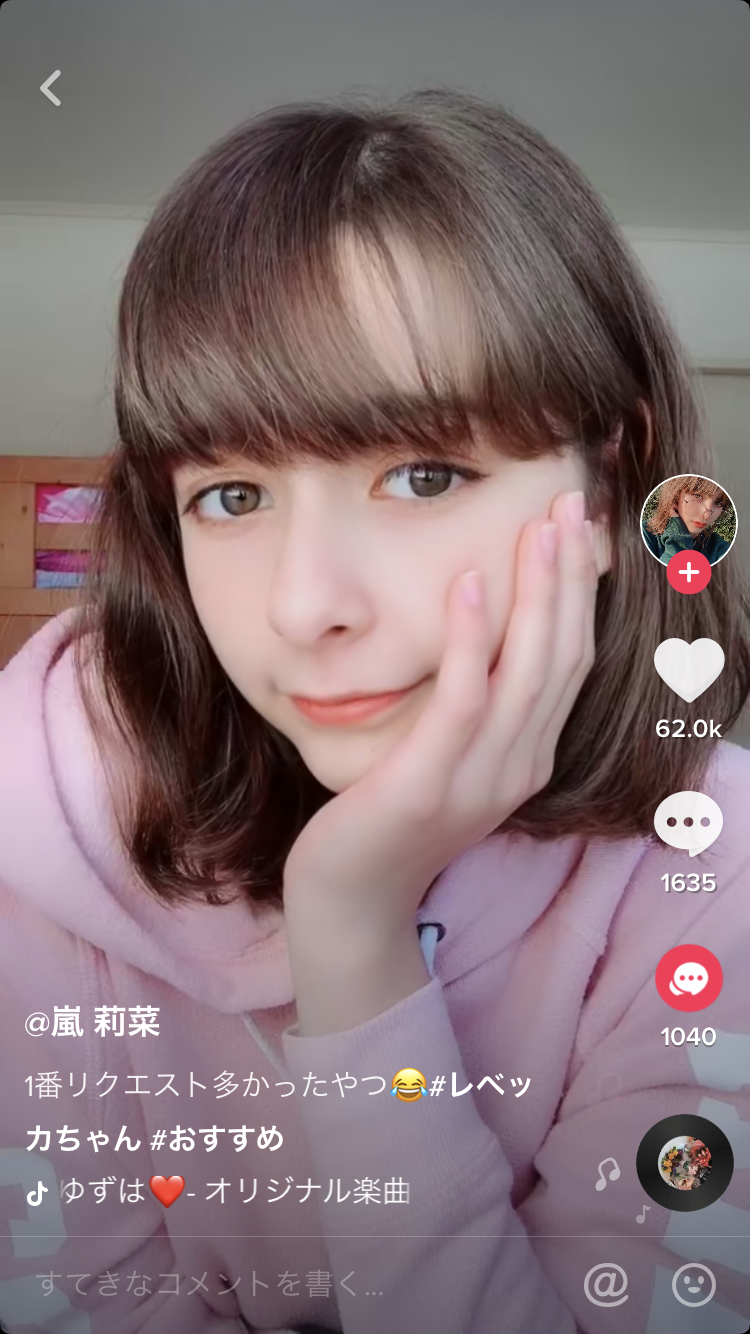Mention someone with the @ icon
The width and height of the screenshot is (750, 1334).
(606, 1285)
